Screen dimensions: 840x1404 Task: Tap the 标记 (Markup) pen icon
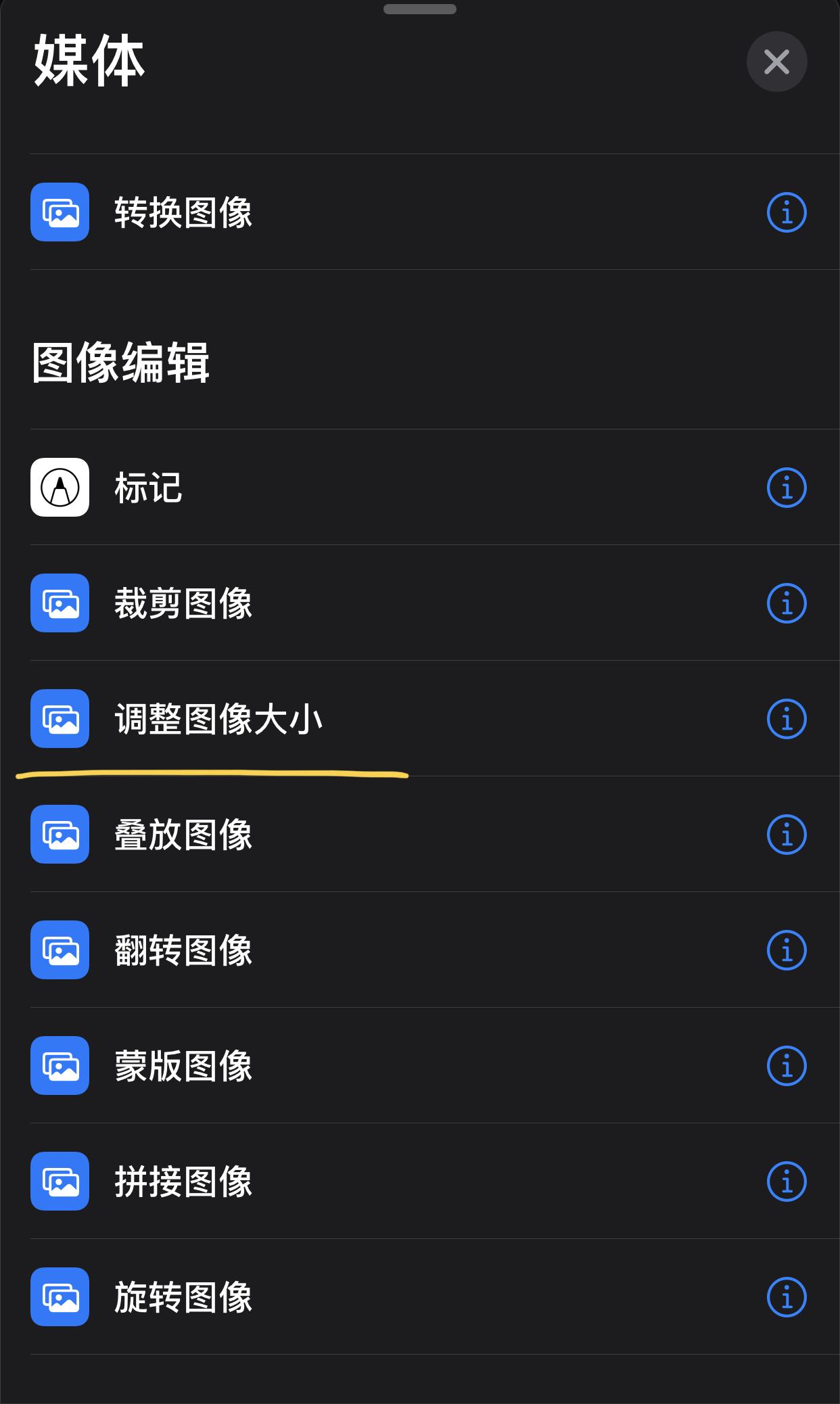59,488
